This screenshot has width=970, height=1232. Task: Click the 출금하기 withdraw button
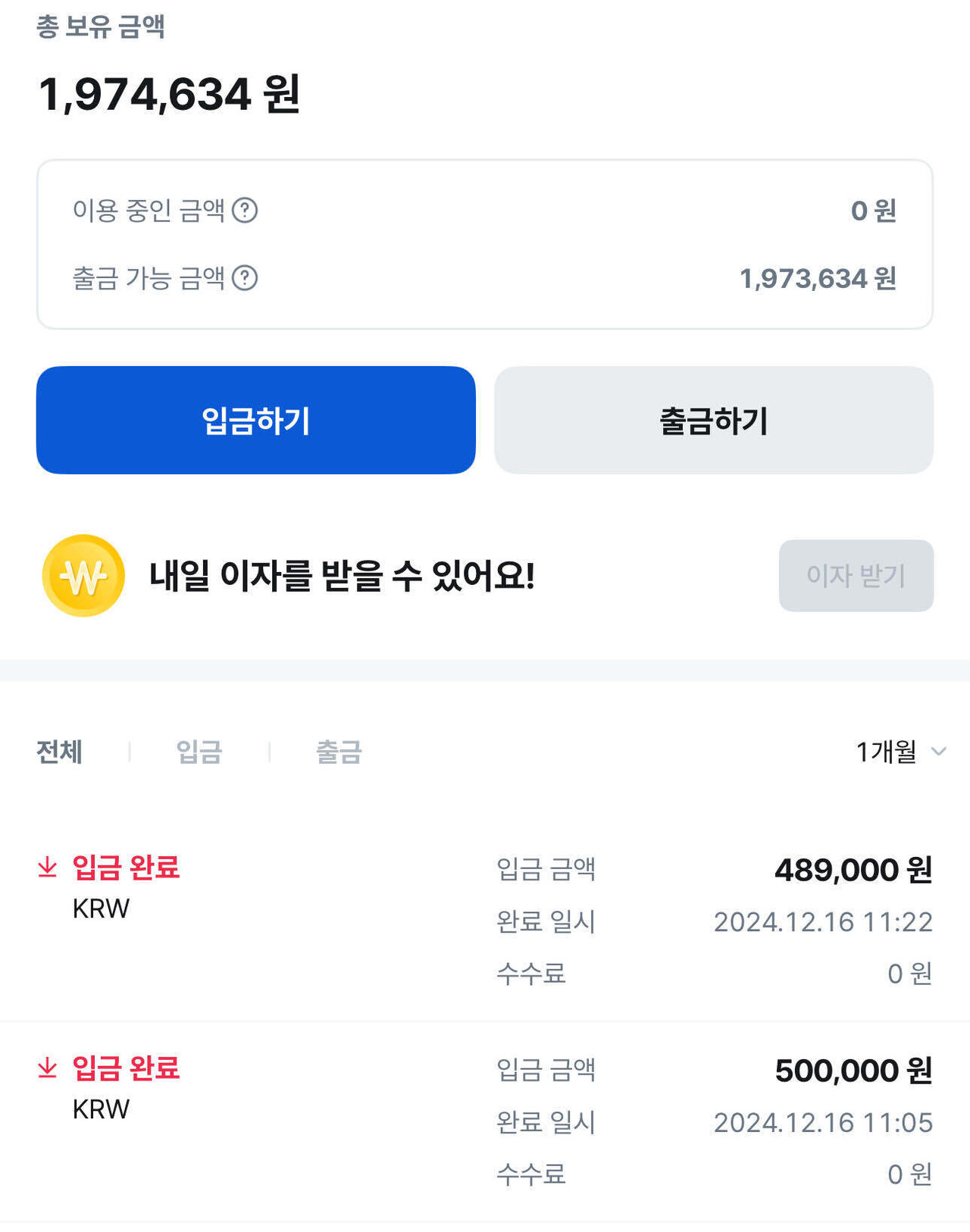pyautogui.click(x=713, y=419)
